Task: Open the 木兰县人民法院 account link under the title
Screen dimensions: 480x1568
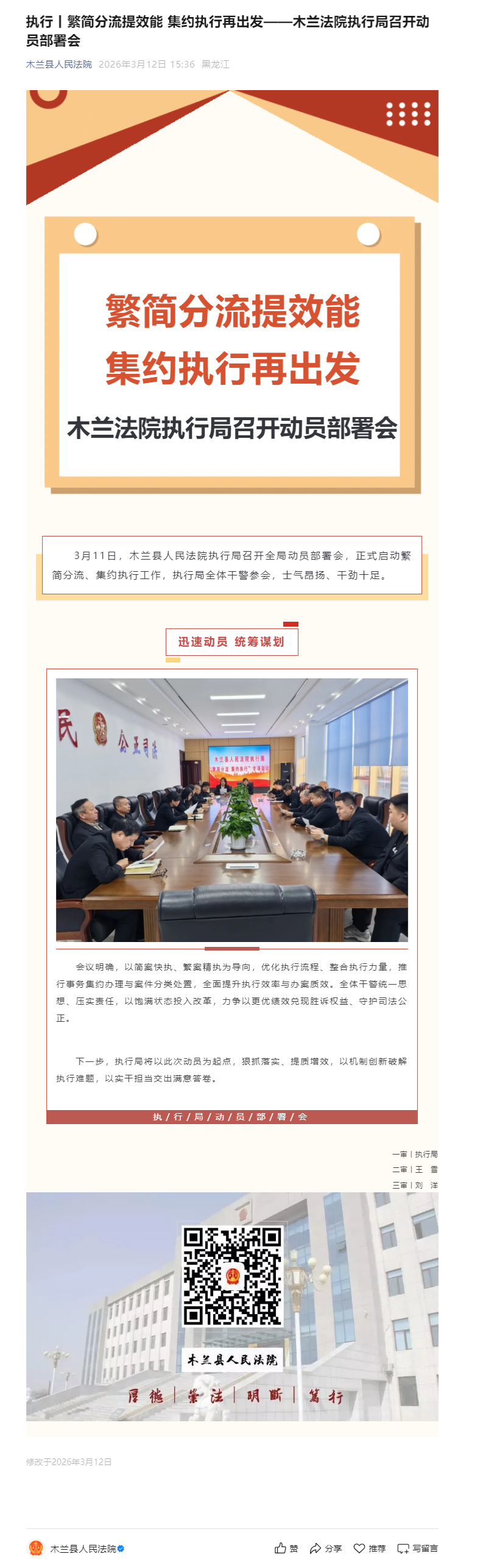Action: (x=58, y=65)
